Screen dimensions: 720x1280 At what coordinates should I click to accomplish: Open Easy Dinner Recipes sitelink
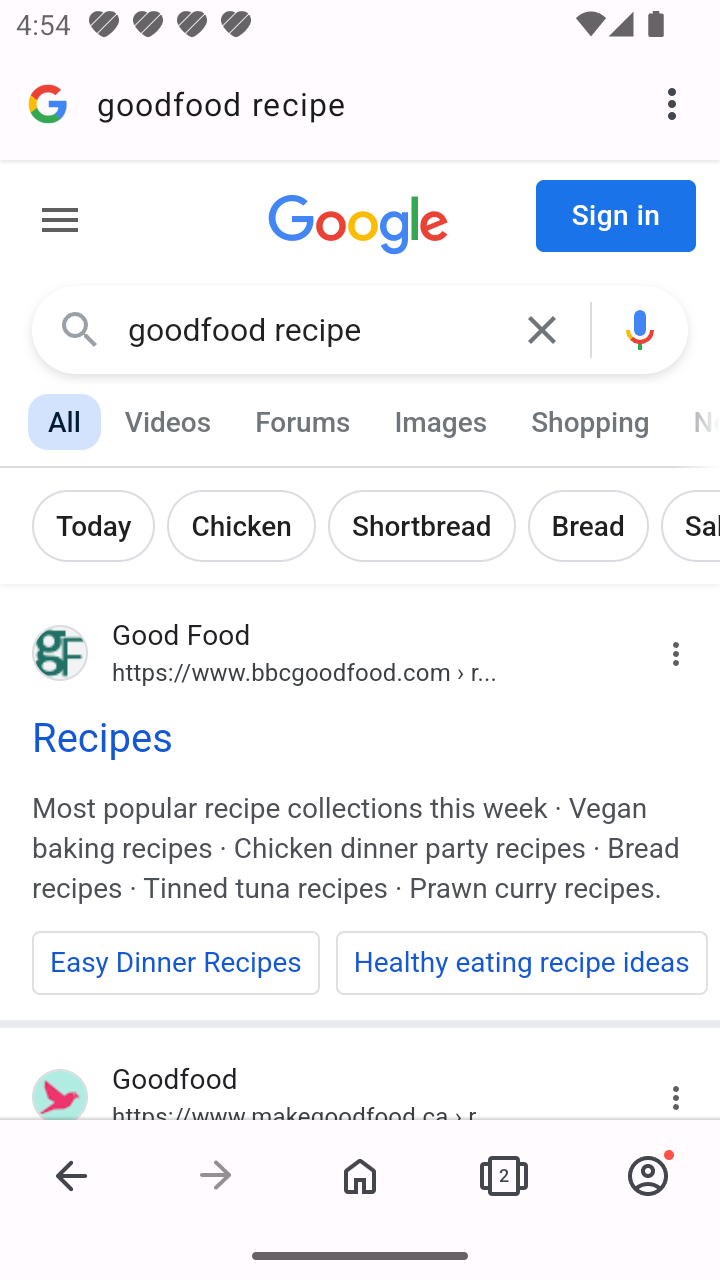[176, 963]
